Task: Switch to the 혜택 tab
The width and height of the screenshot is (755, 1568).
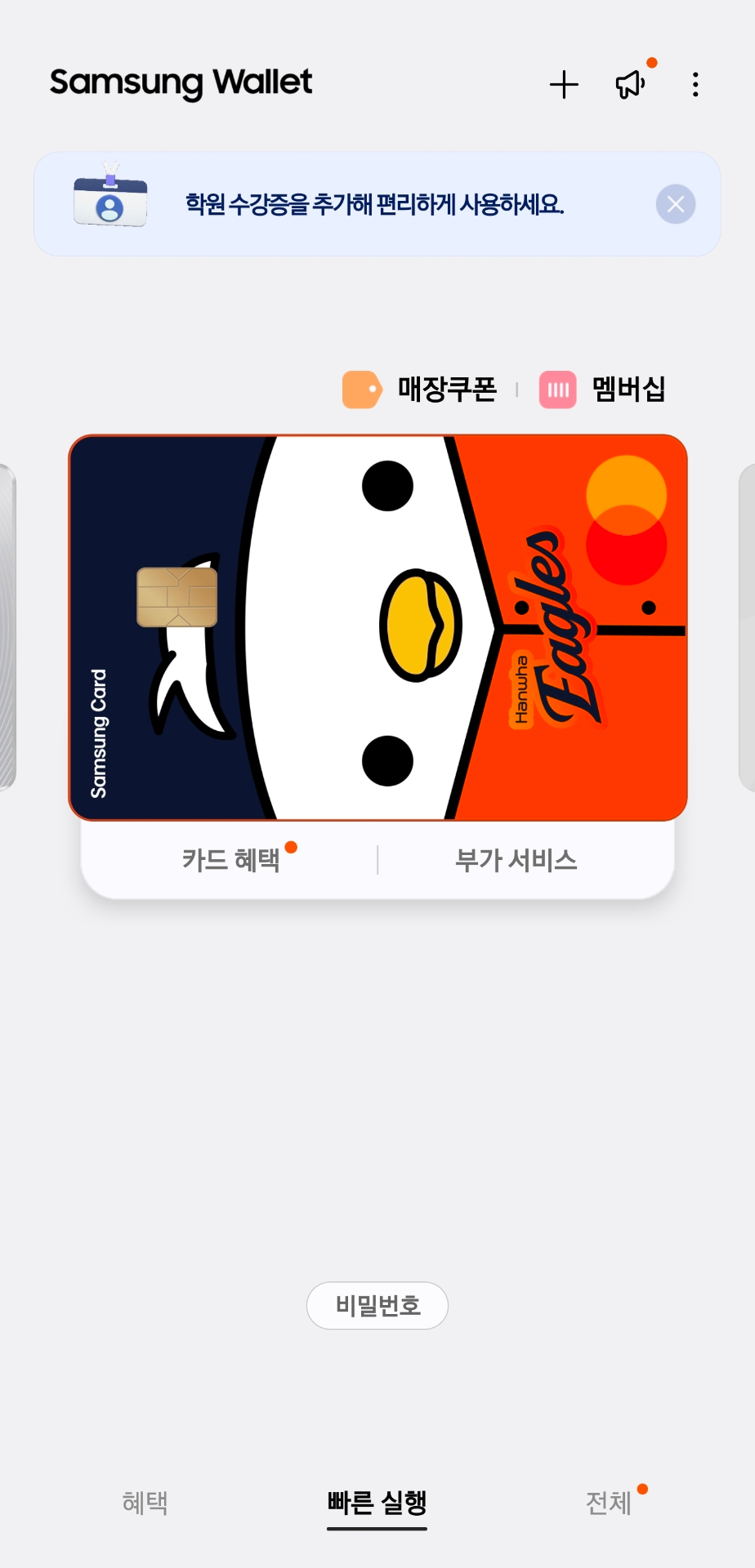Action: click(145, 1503)
